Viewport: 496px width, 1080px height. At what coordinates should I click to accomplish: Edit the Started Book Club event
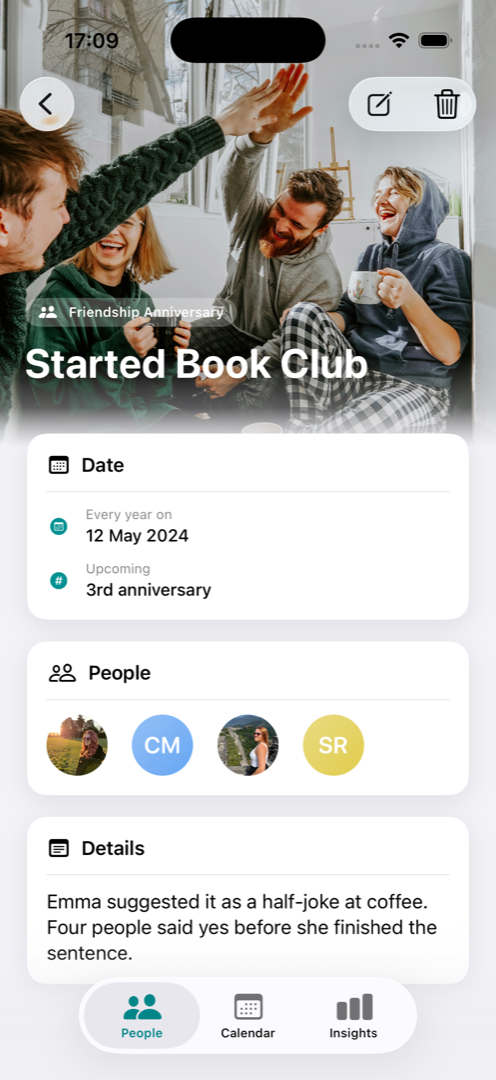[x=379, y=105]
